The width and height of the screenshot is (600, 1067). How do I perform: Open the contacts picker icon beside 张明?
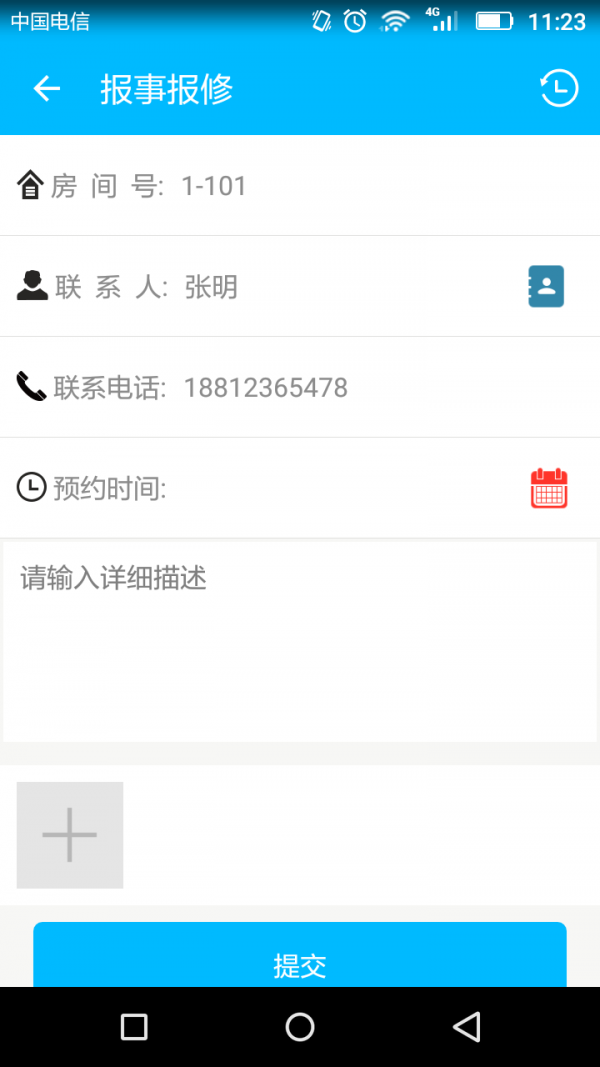coord(546,286)
